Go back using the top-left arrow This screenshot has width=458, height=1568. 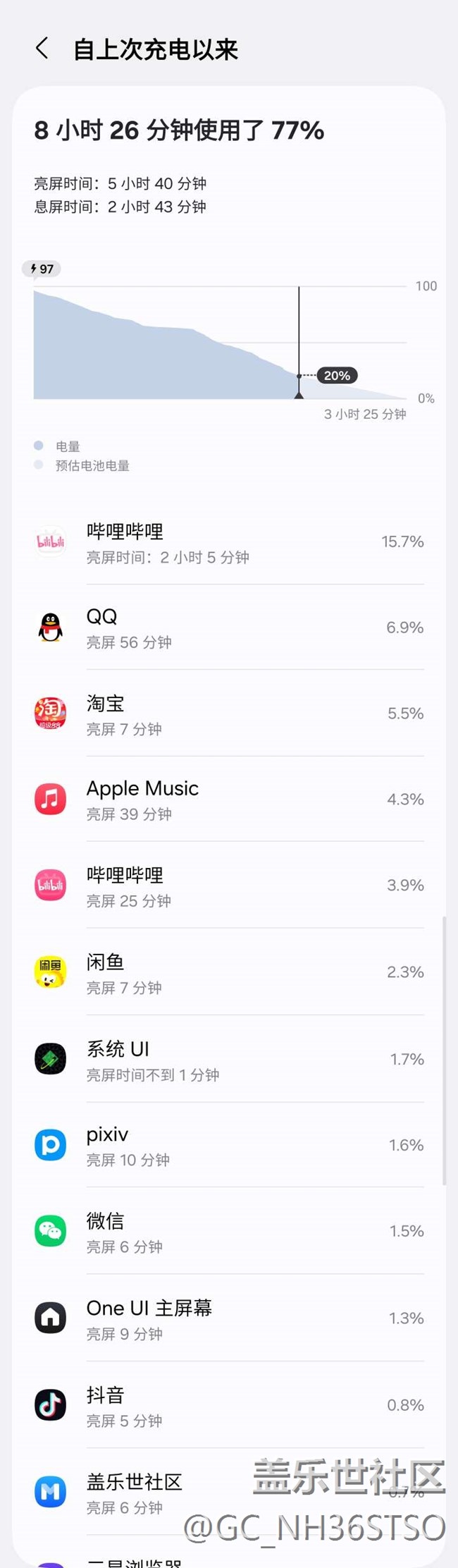[x=42, y=49]
